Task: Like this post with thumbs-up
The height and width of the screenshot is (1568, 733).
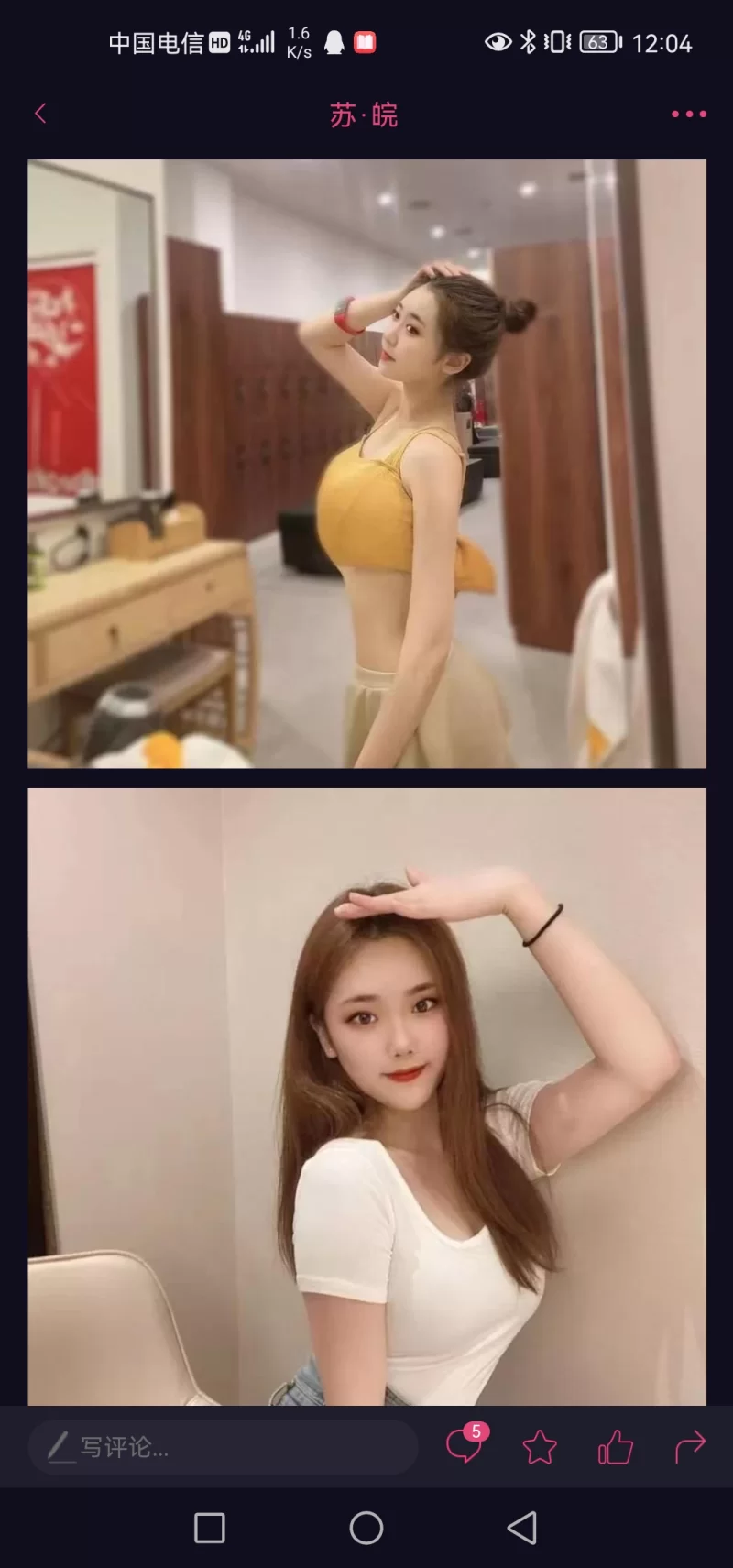Action: point(615,1447)
